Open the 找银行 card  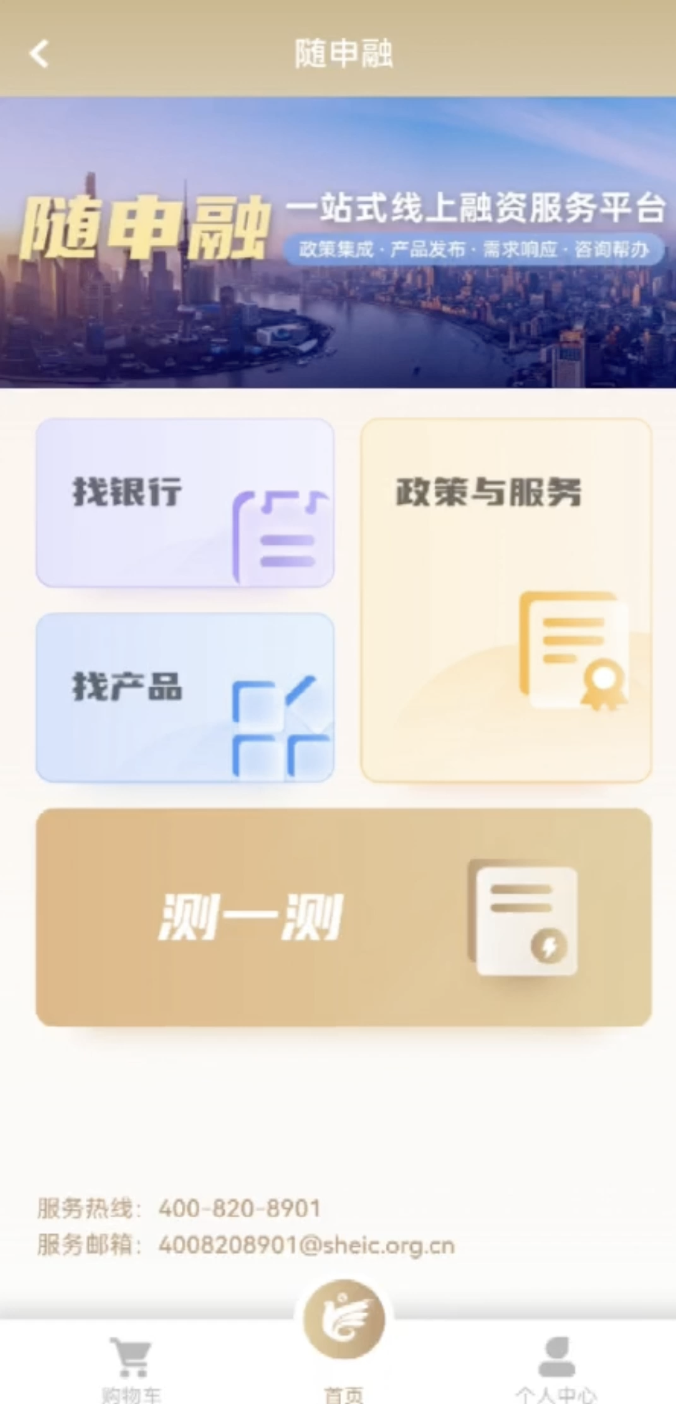(185, 503)
